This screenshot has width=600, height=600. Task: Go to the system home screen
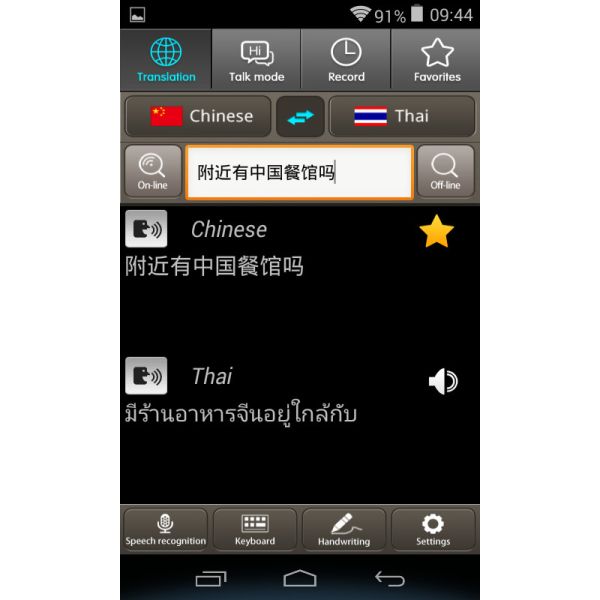pos(300,578)
